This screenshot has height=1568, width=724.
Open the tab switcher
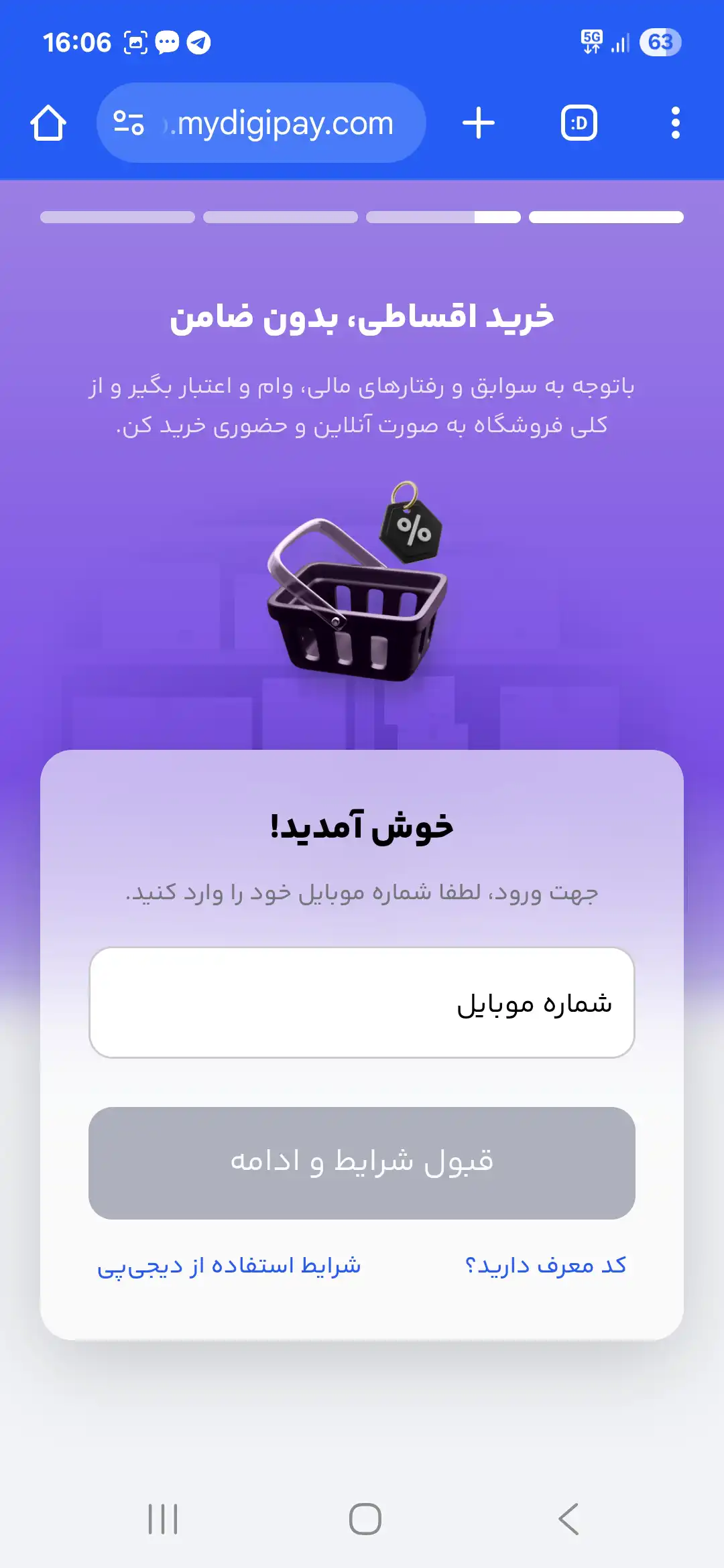click(x=579, y=123)
